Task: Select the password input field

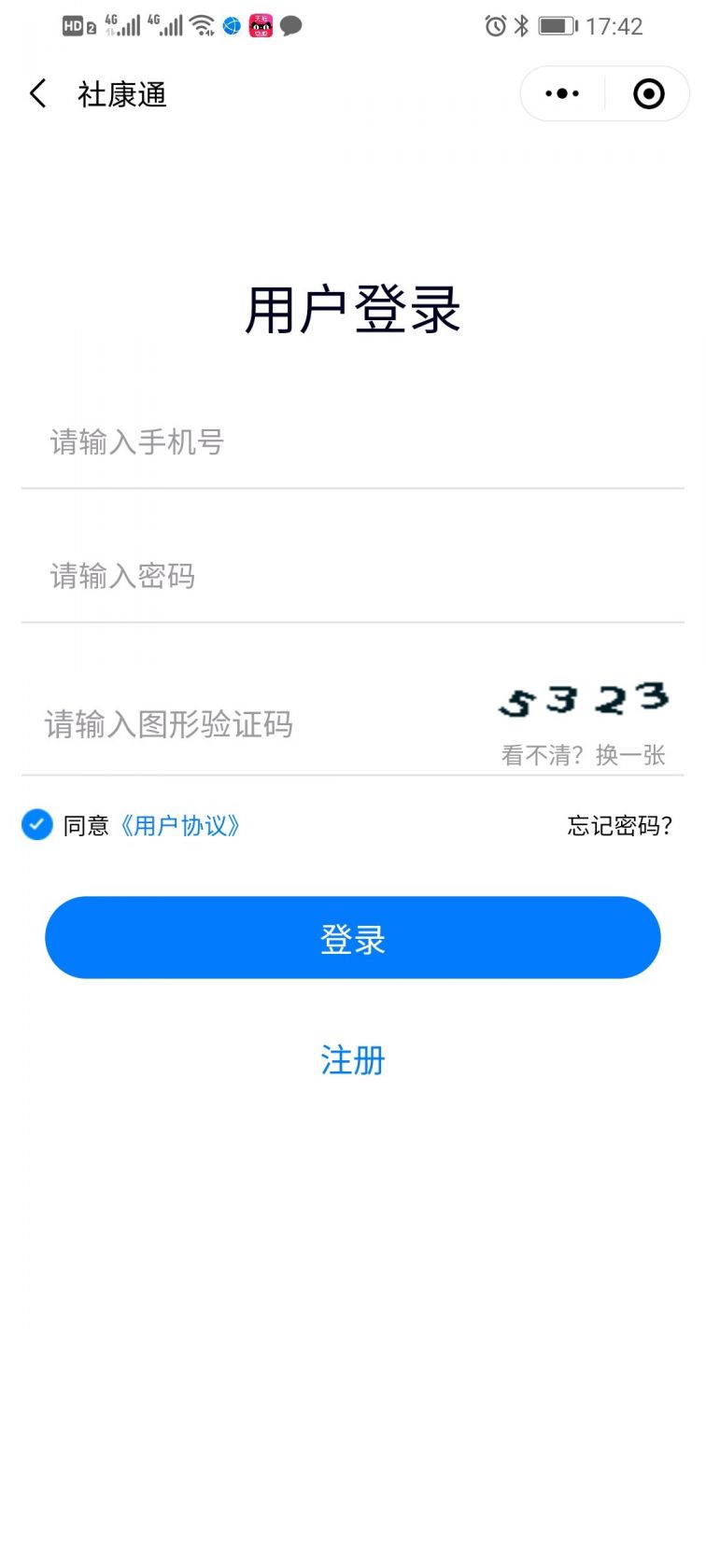Action: (353, 576)
